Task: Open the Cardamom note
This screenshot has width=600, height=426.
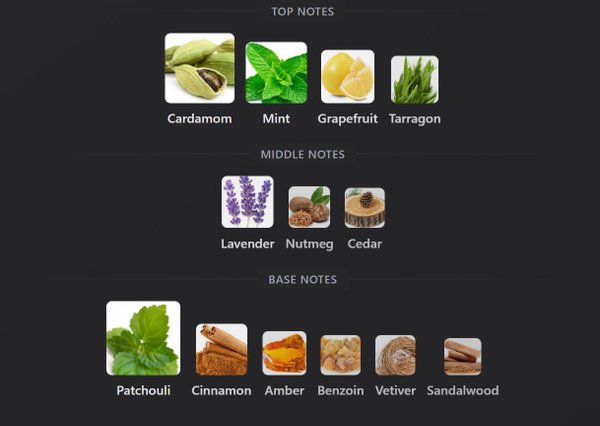Action: pyautogui.click(x=199, y=69)
